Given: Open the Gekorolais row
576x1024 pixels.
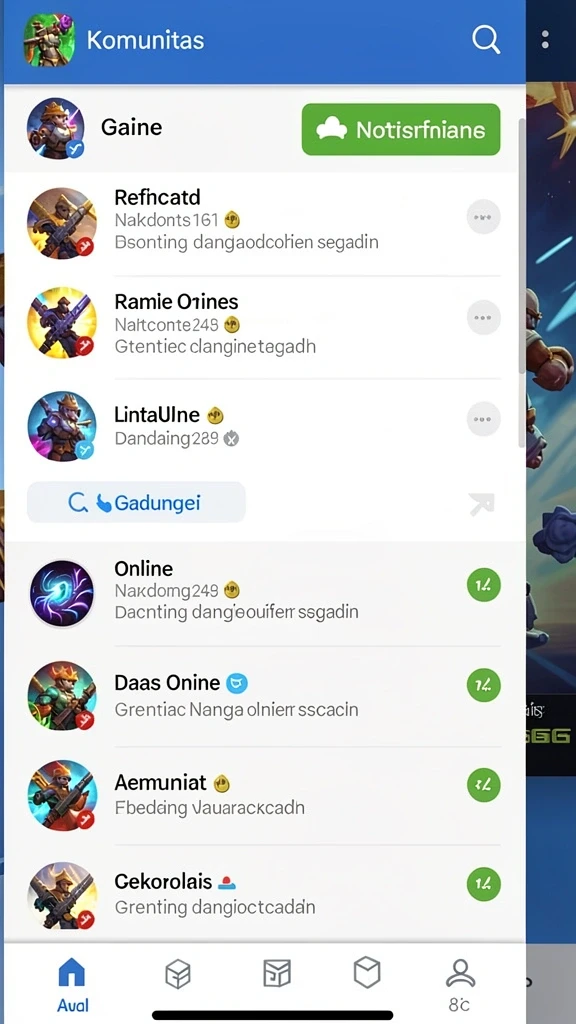Looking at the screenshot, I should pyautogui.click(x=264, y=893).
